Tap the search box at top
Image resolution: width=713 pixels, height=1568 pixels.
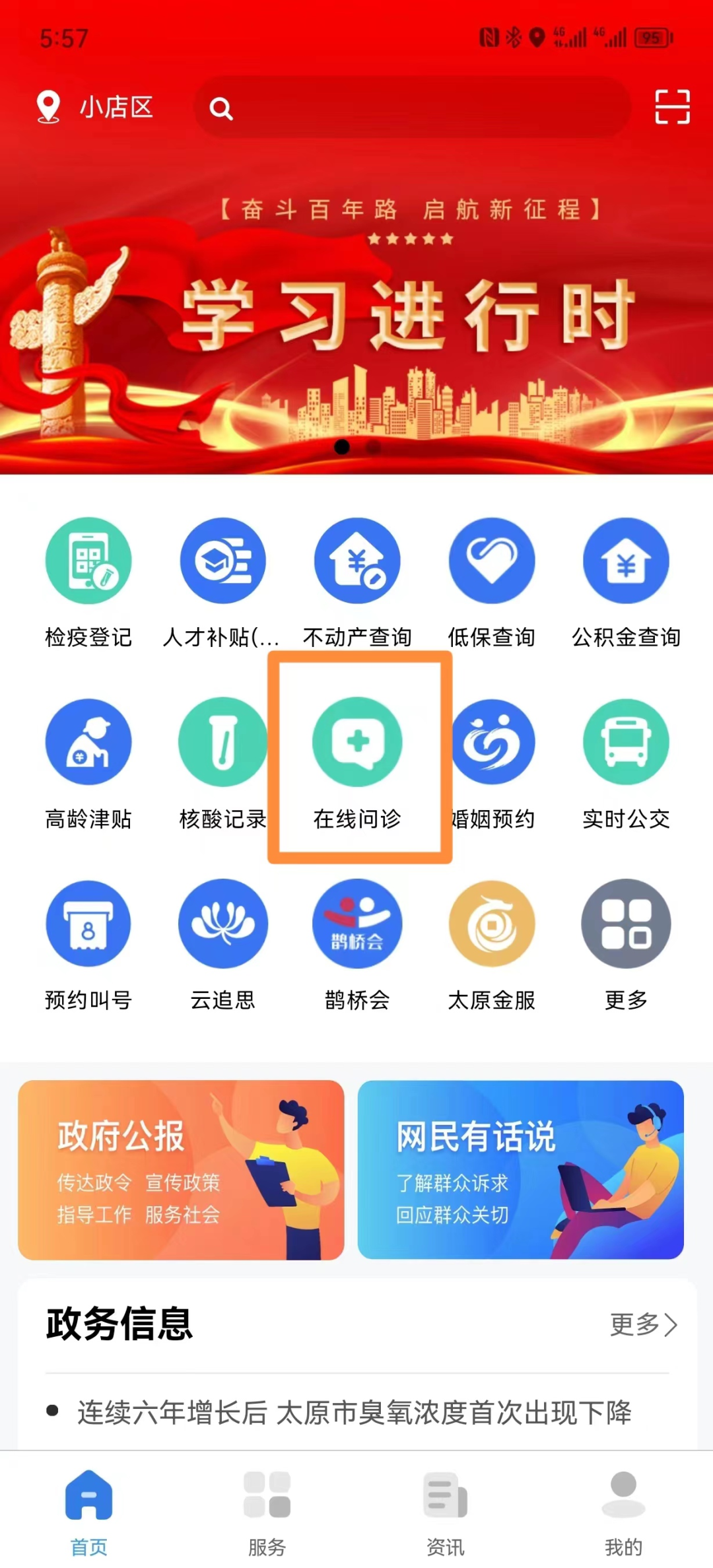(x=413, y=108)
